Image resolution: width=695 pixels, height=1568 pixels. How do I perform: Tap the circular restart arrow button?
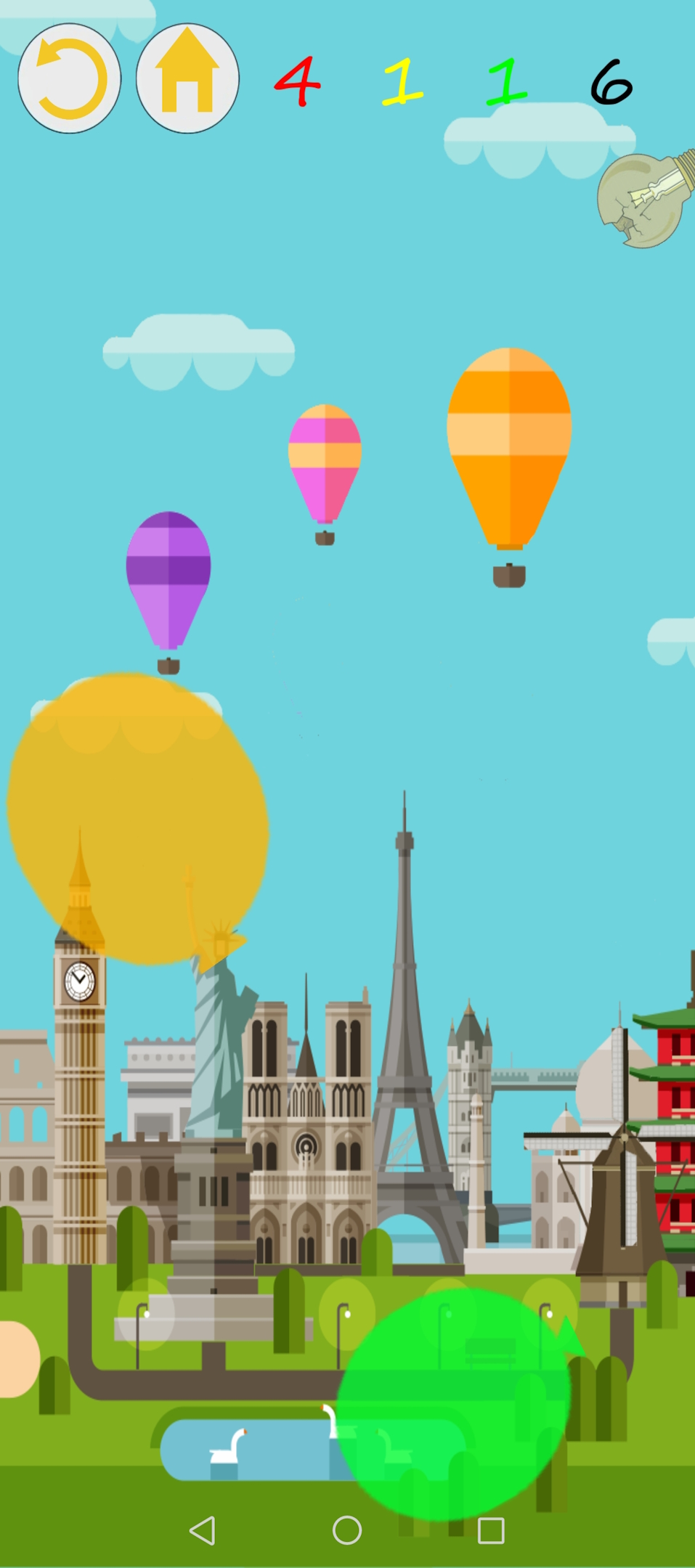tap(70, 78)
